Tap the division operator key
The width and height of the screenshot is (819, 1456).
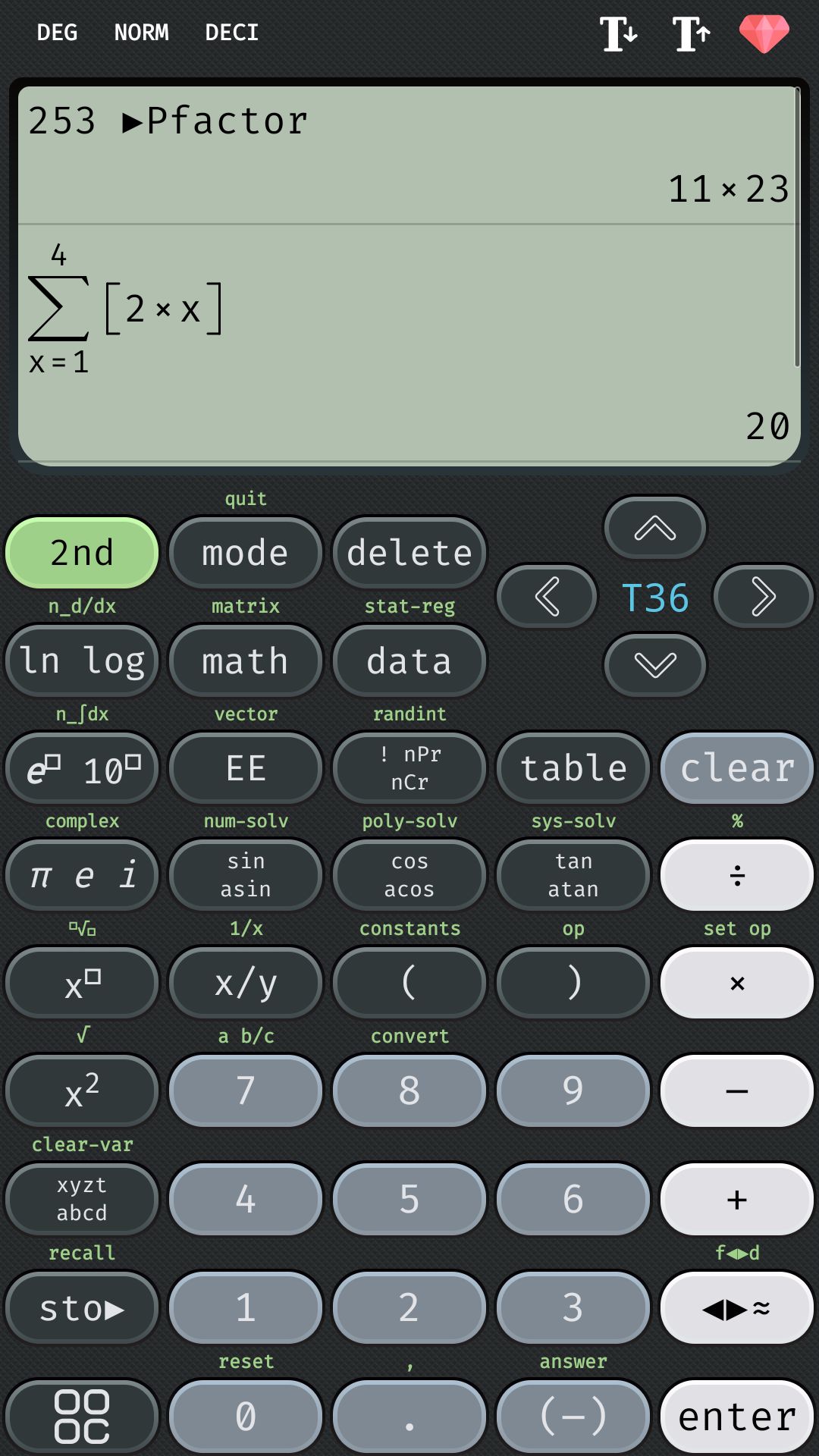[737, 875]
